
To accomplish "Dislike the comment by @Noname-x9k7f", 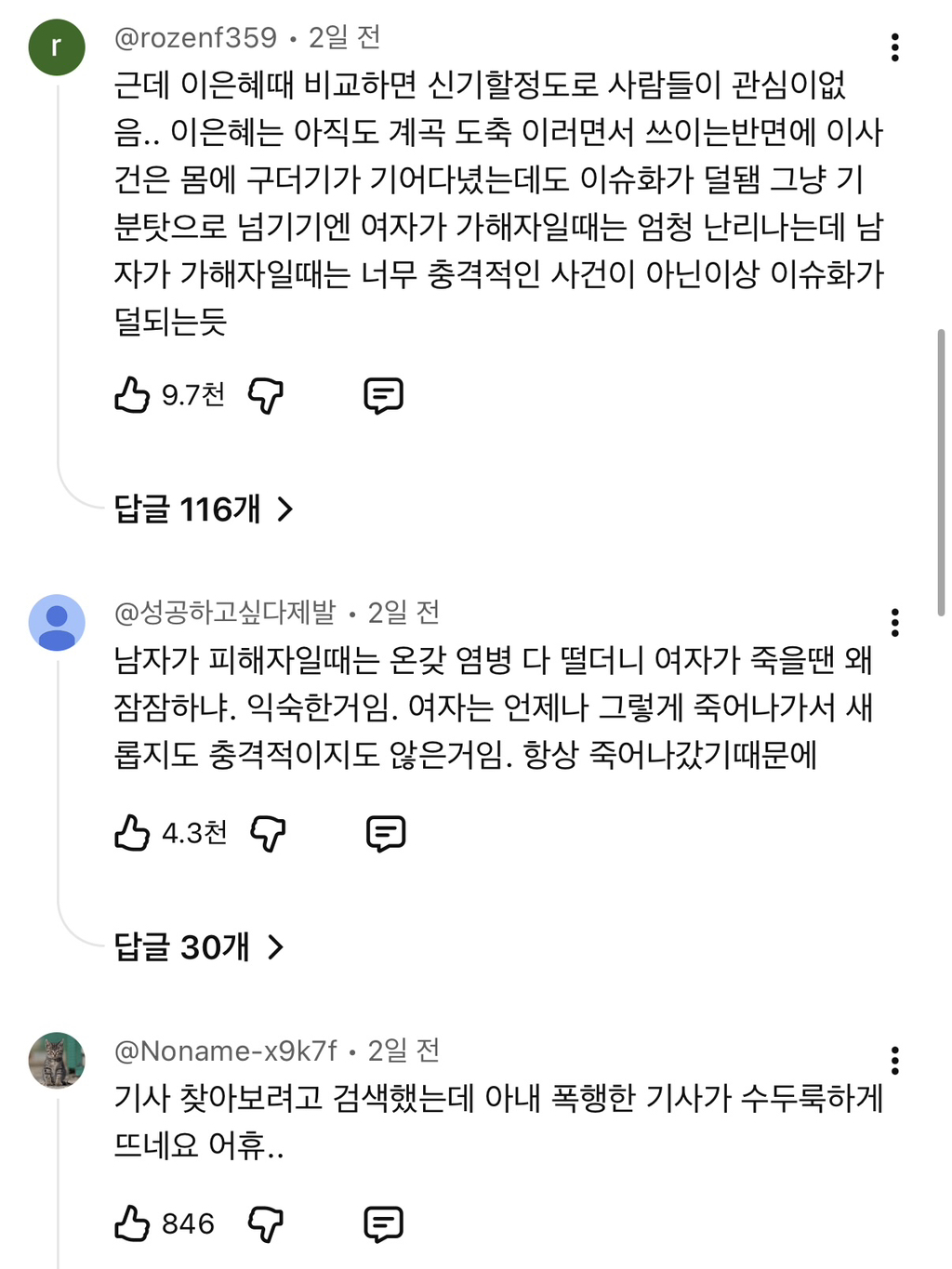I will pos(266,1224).
